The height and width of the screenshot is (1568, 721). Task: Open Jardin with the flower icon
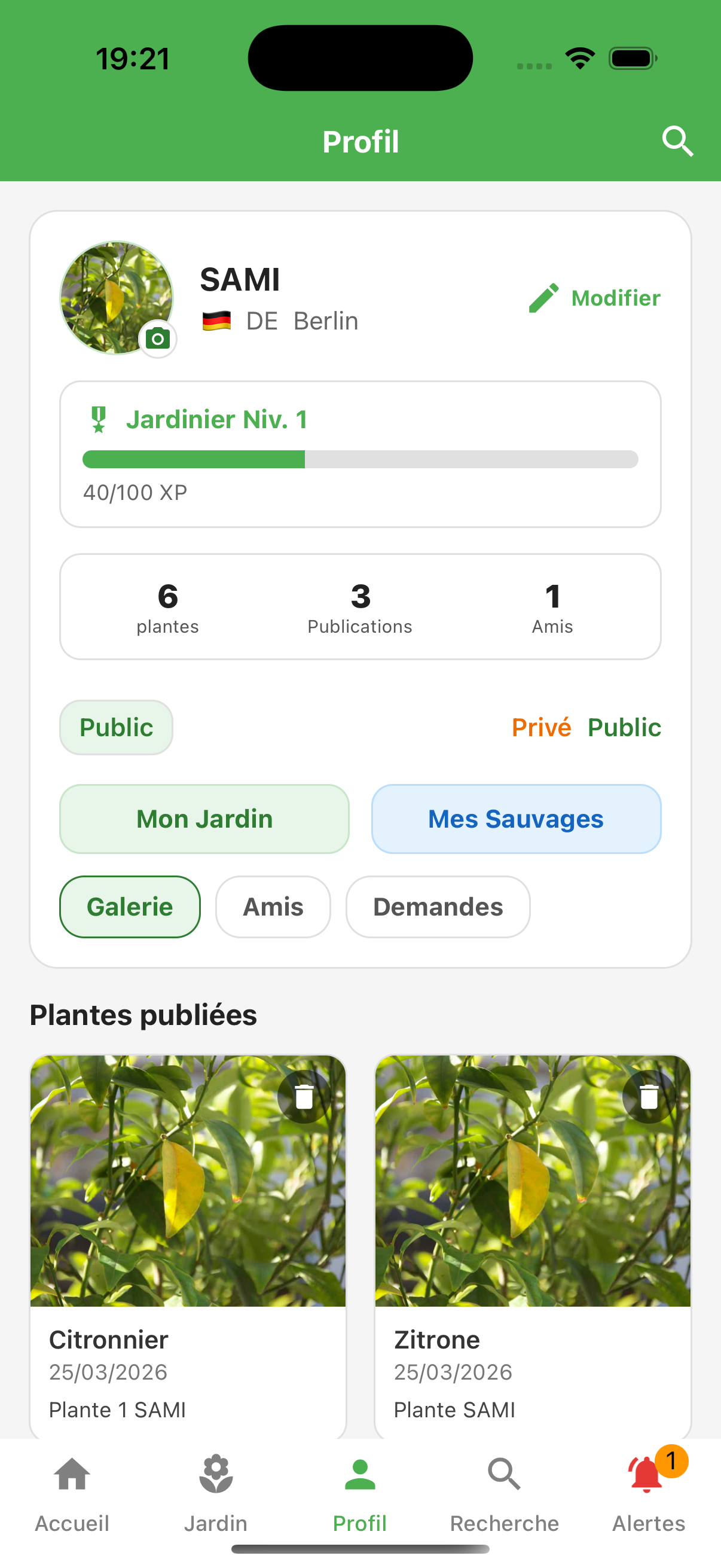coord(216,1472)
